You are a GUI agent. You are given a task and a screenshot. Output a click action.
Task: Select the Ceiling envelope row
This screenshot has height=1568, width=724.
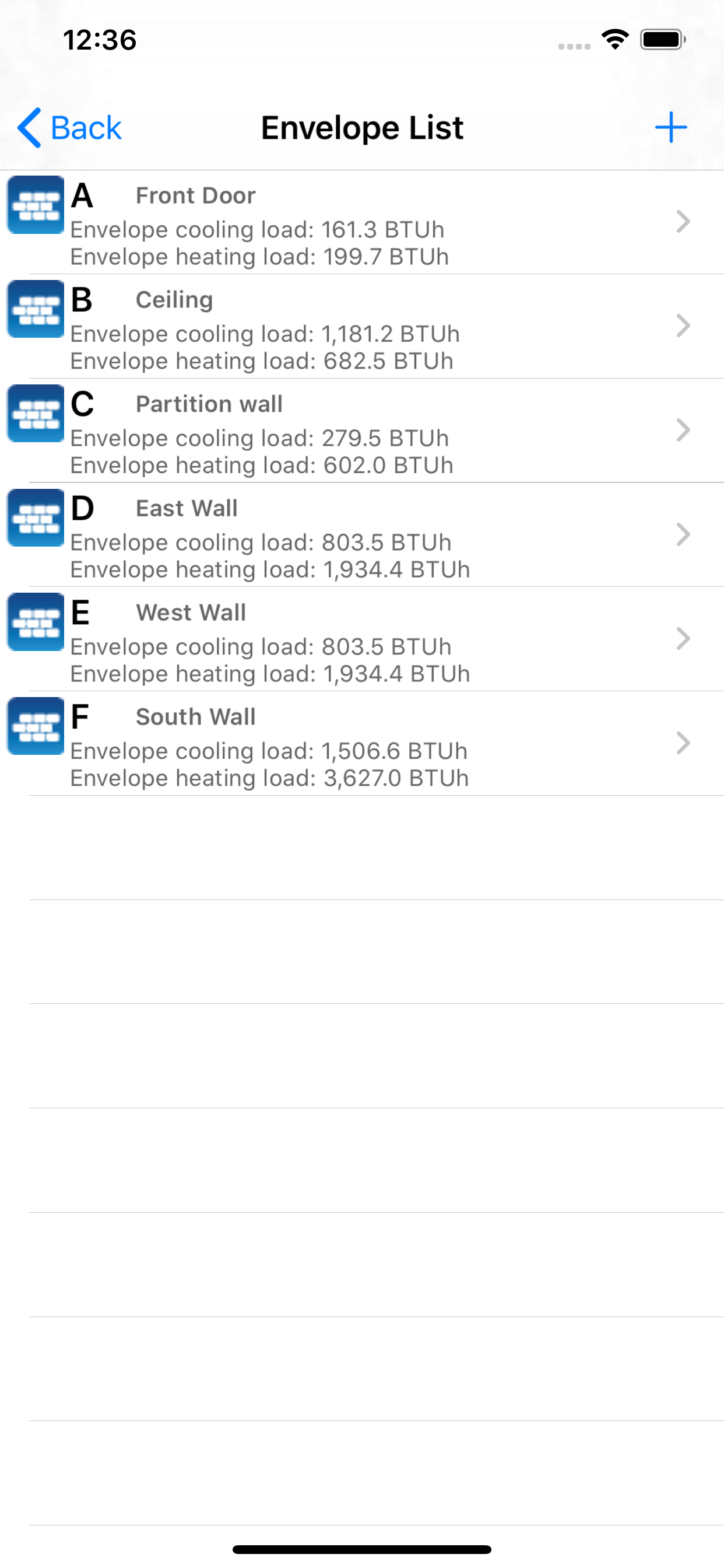click(x=362, y=326)
